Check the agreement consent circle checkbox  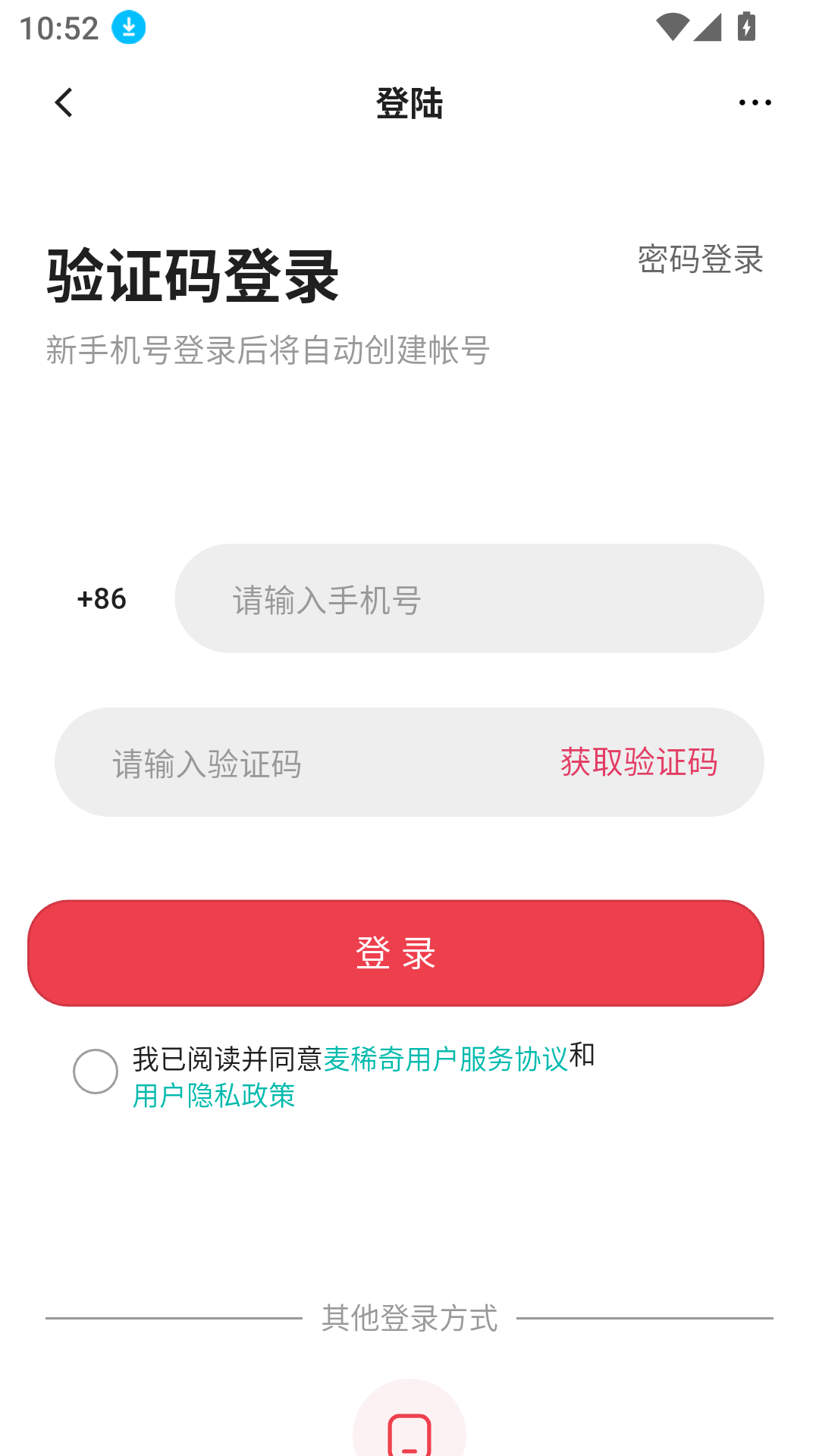pyautogui.click(x=95, y=1071)
